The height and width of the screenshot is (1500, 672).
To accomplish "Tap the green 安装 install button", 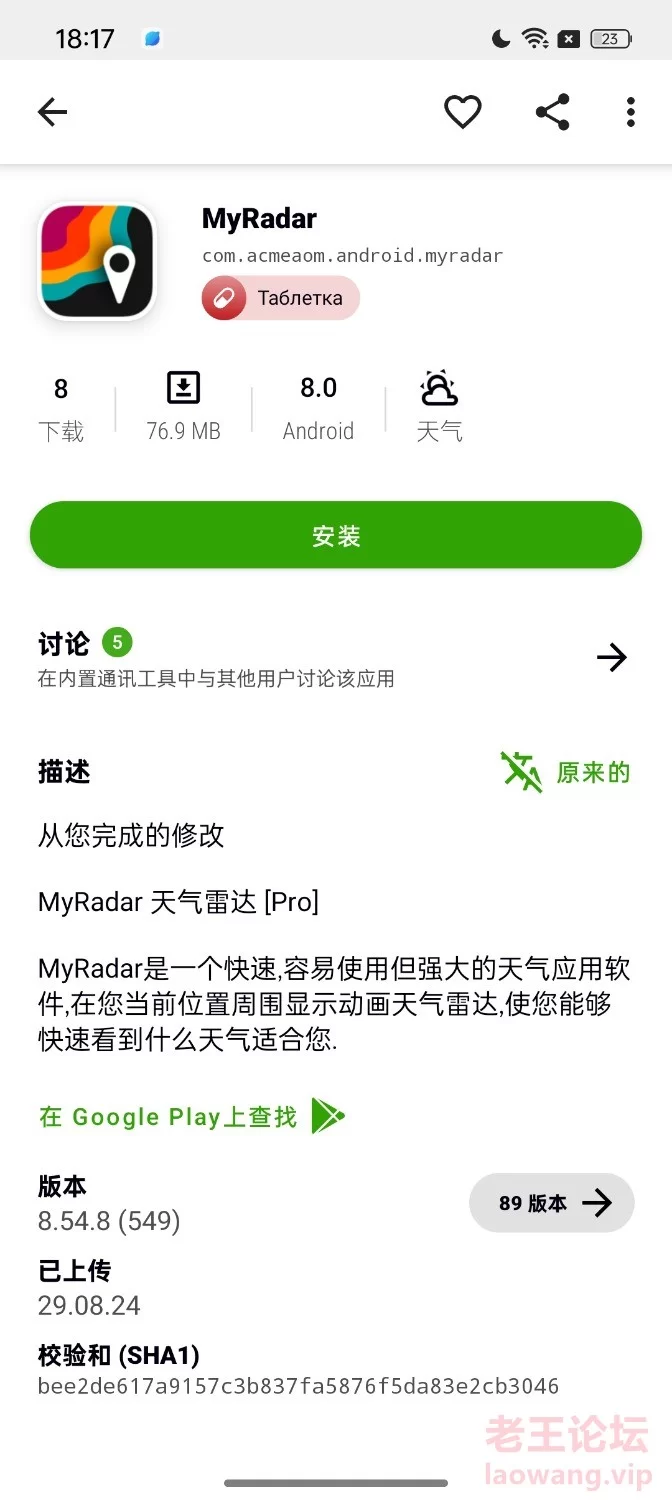I will pyautogui.click(x=336, y=535).
